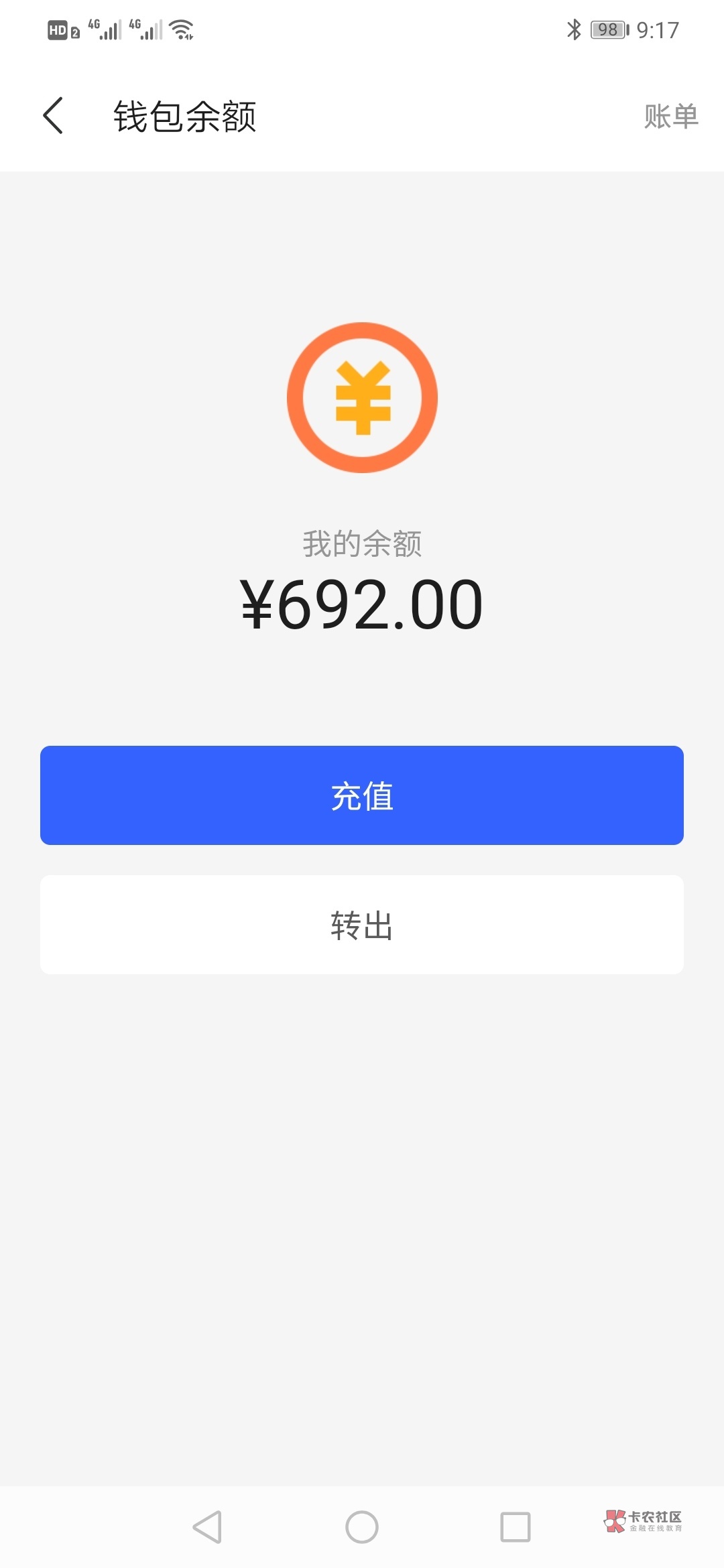The width and height of the screenshot is (724, 1568).
Task: Tap the WiFi signal icon in status bar
Action: [180, 28]
